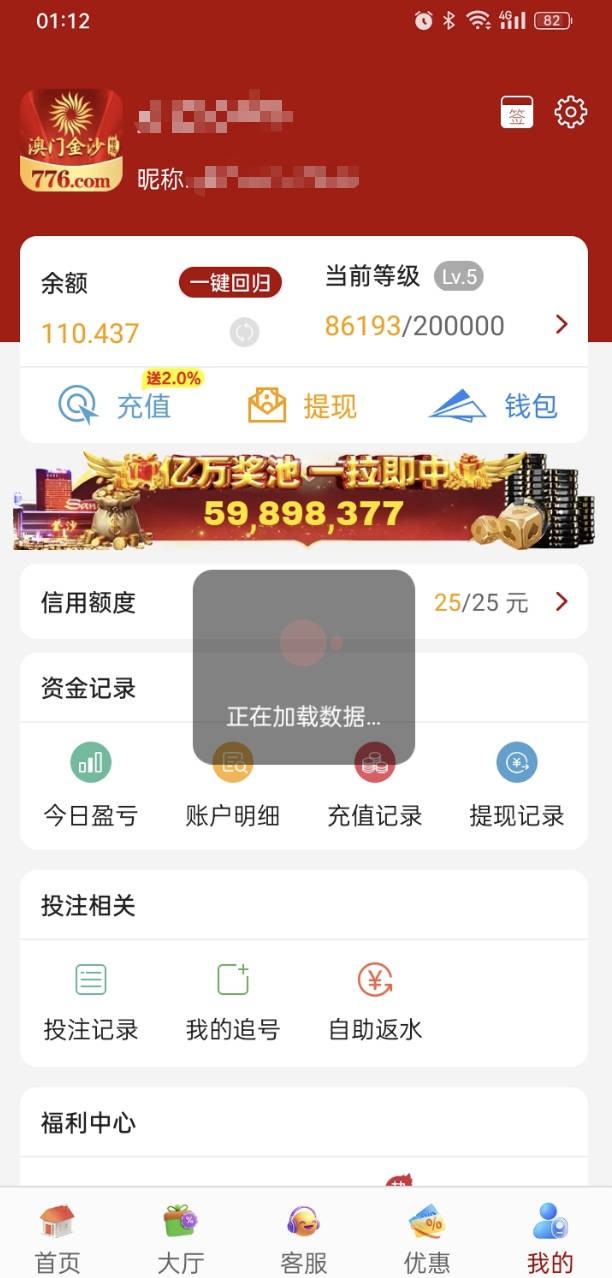Image resolution: width=612 pixels, height=1278 pixels.
Task: Refresh the balance amount
Action: 244,332
